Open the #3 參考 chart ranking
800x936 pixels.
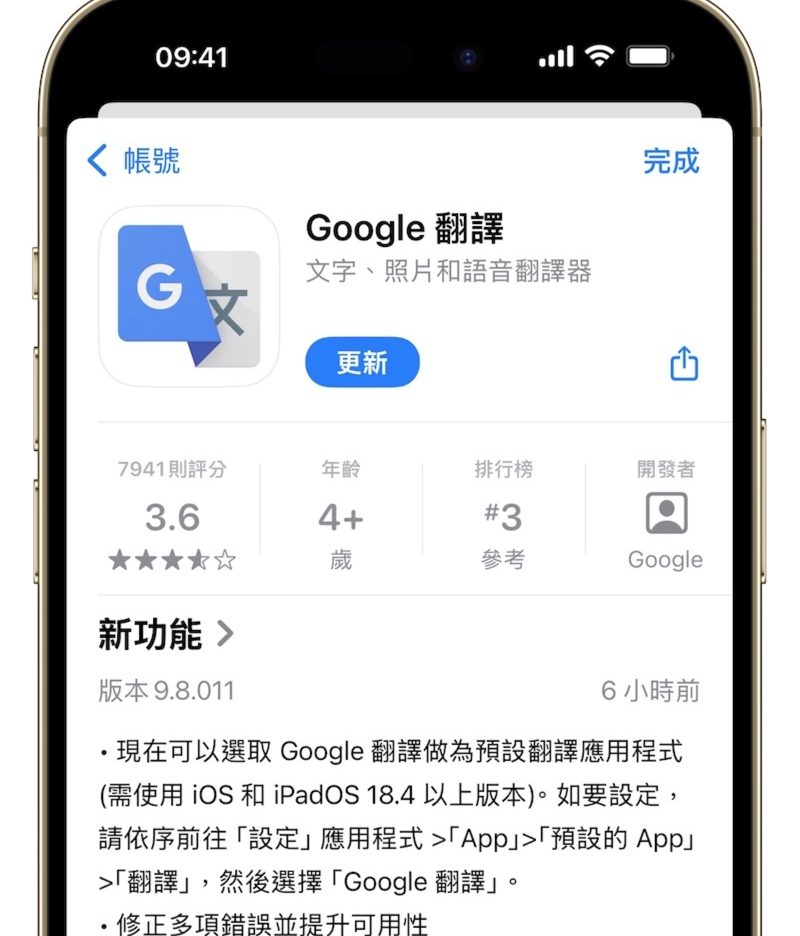(503, 517)
